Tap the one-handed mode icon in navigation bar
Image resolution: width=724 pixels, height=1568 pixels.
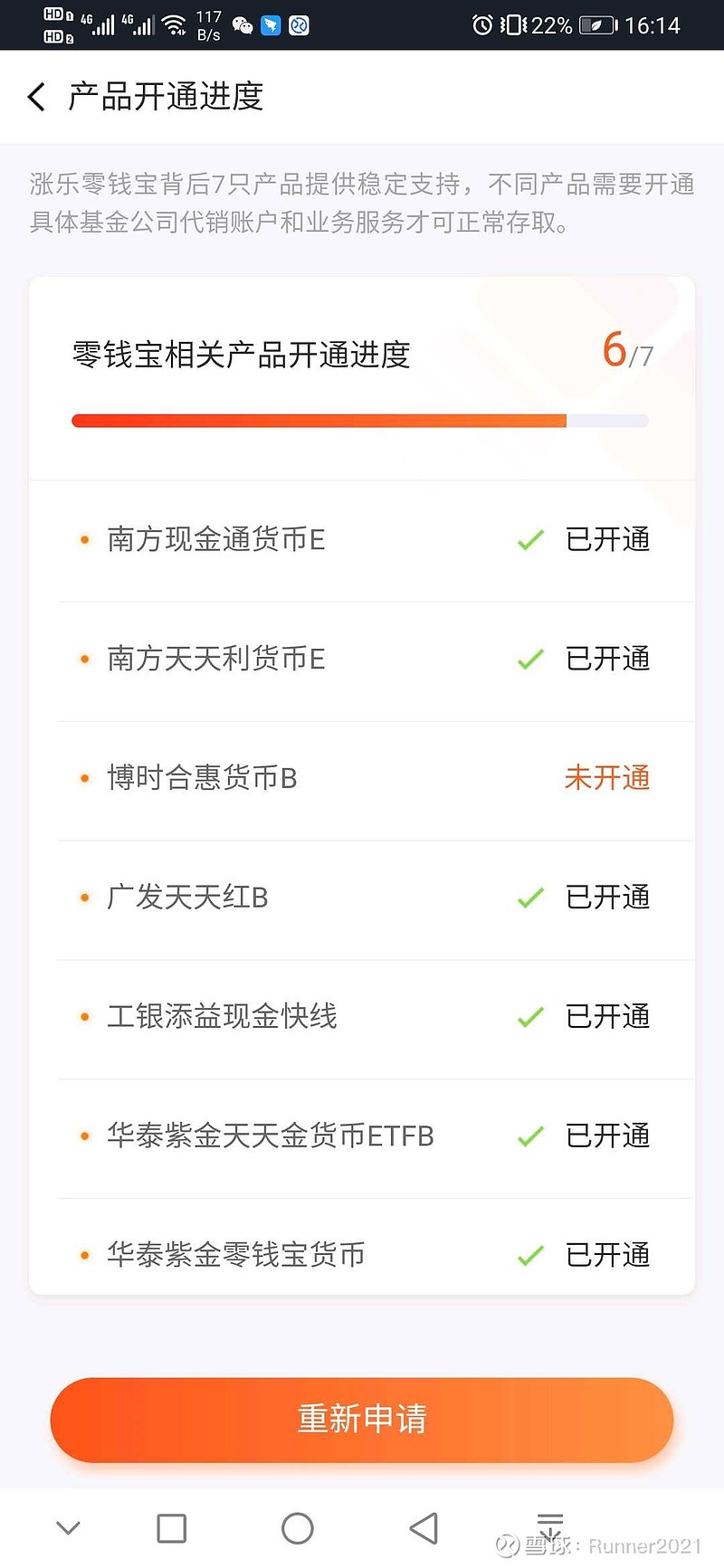550,1526
